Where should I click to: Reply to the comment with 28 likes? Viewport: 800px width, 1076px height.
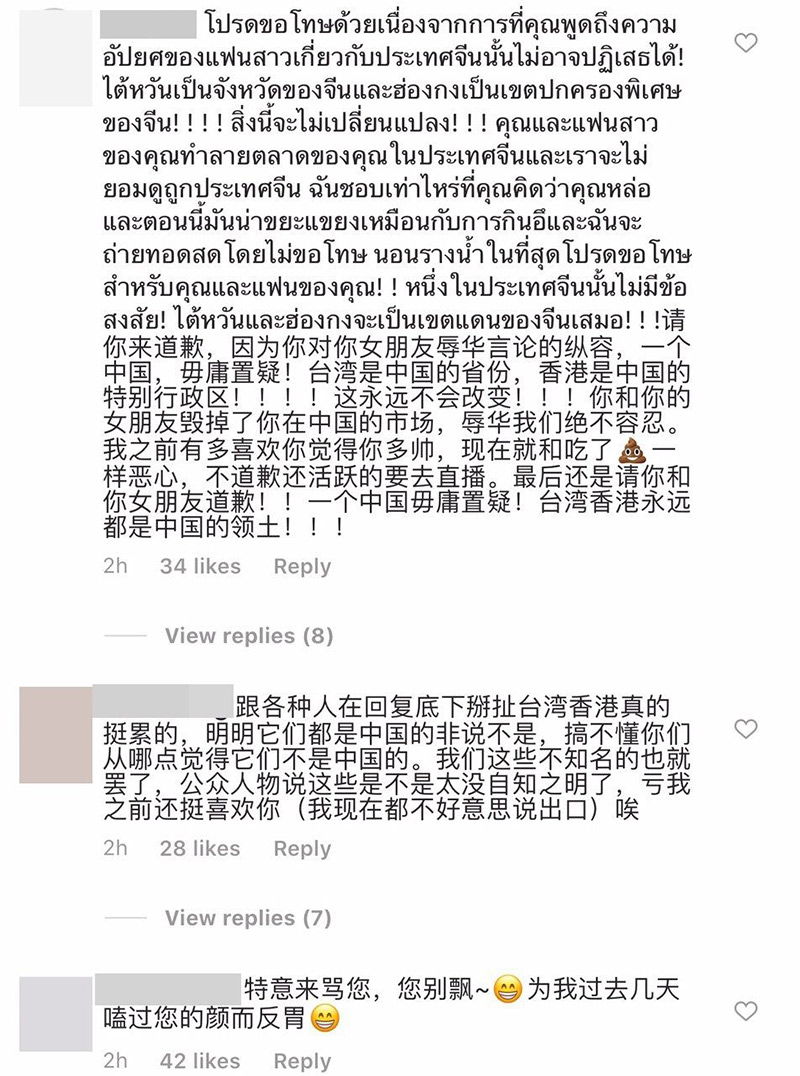[301, 848]
